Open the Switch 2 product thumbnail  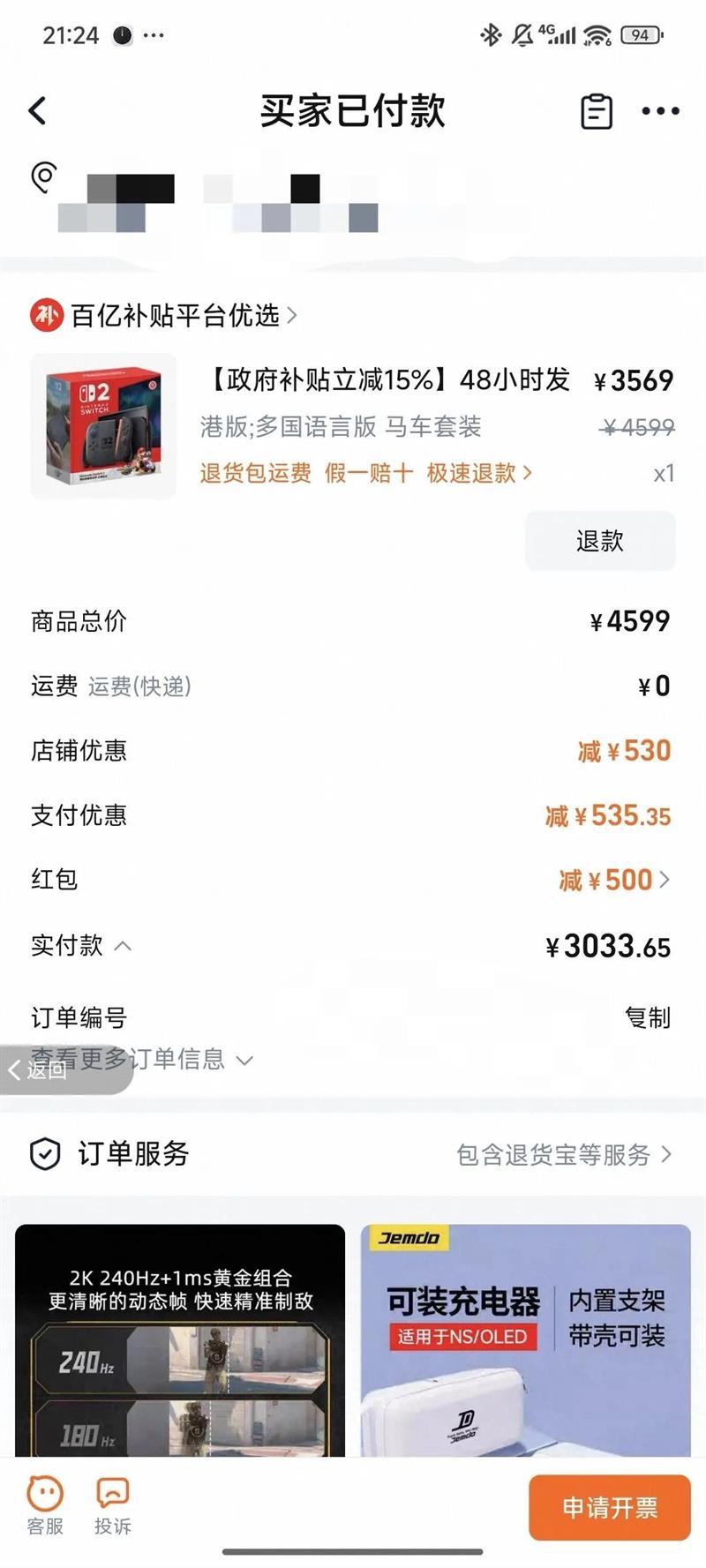click(x=103, y=426)
